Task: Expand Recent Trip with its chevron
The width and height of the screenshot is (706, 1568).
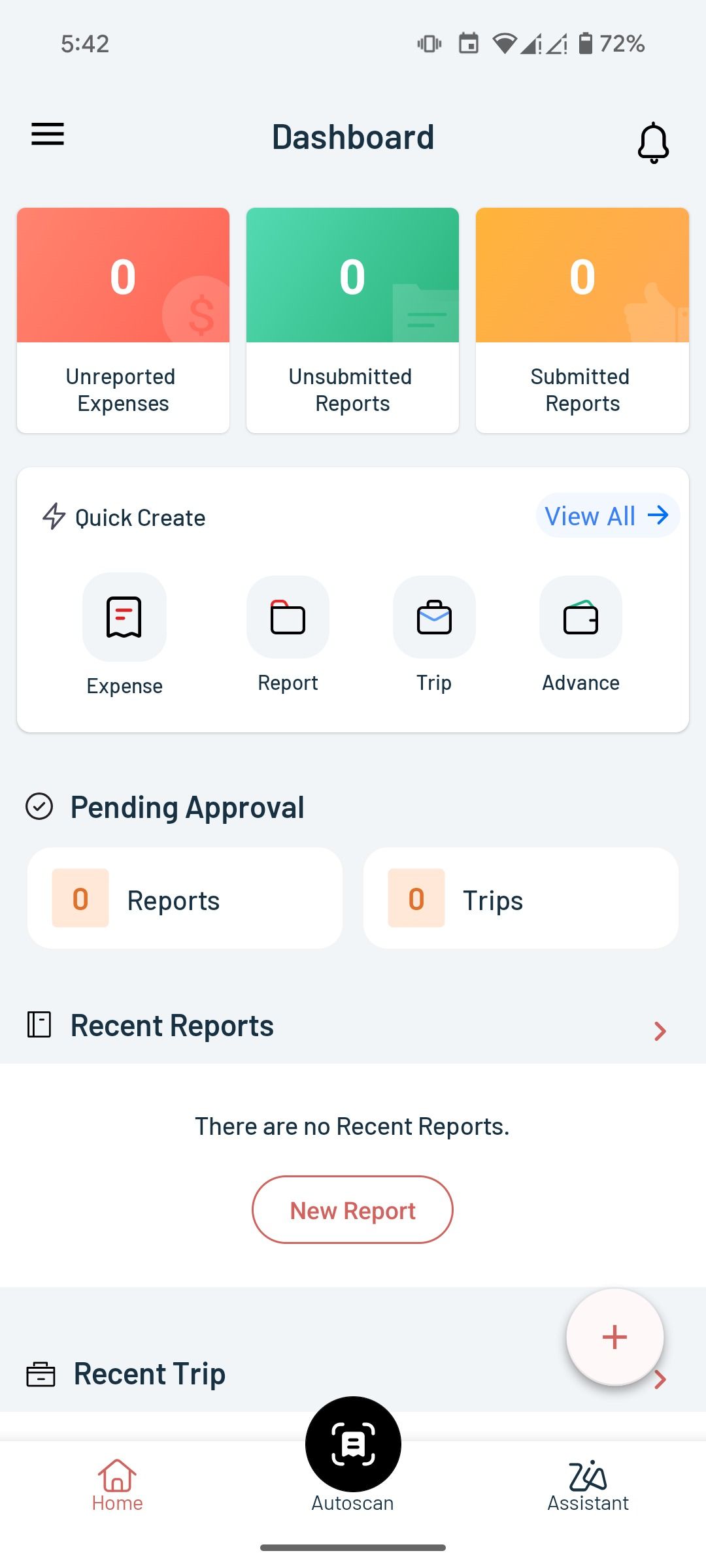Action: point(658,1379)
